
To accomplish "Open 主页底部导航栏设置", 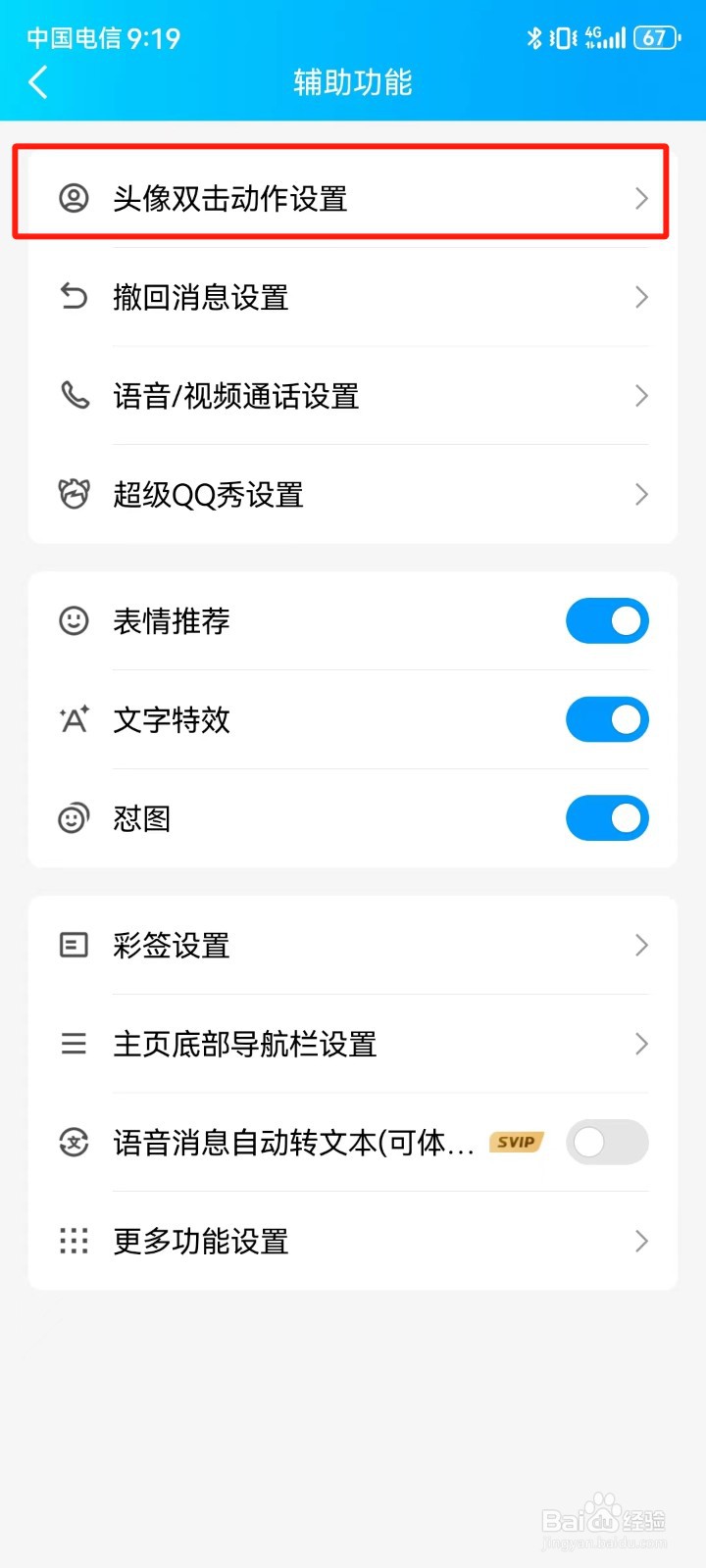I will 353,1044.
